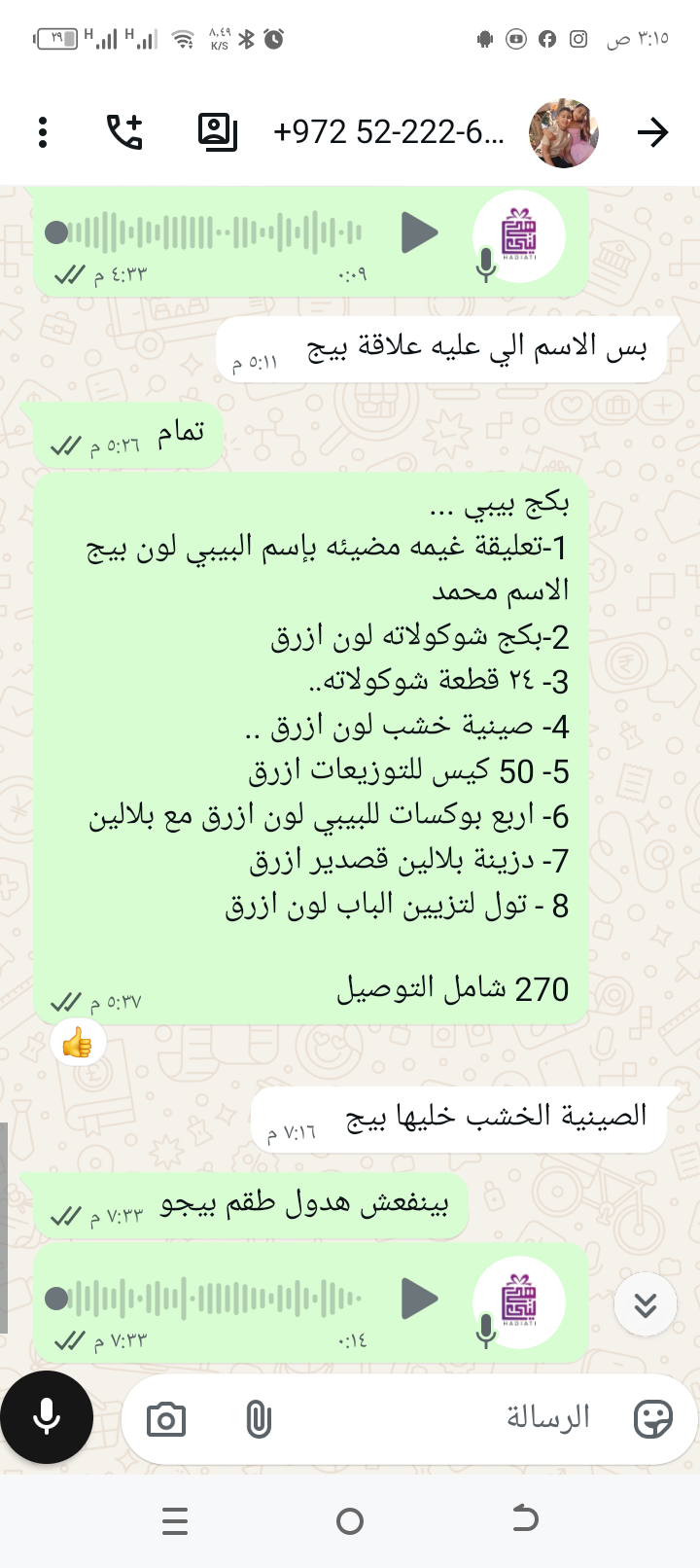Play the 0:09 voice message
This screenshot has width=700, height=1568.
tap(420, 232)
